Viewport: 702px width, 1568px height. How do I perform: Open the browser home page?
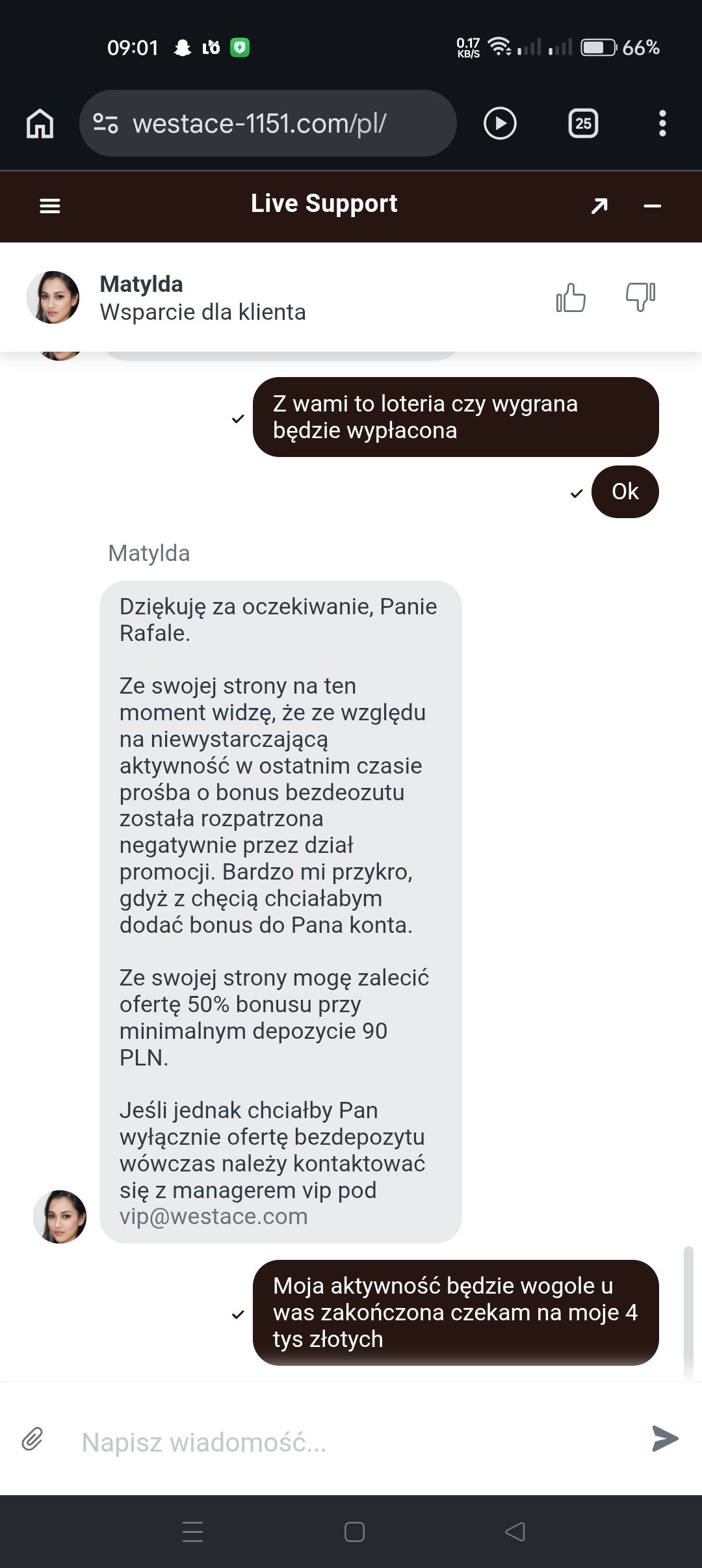tap(40, 124)
